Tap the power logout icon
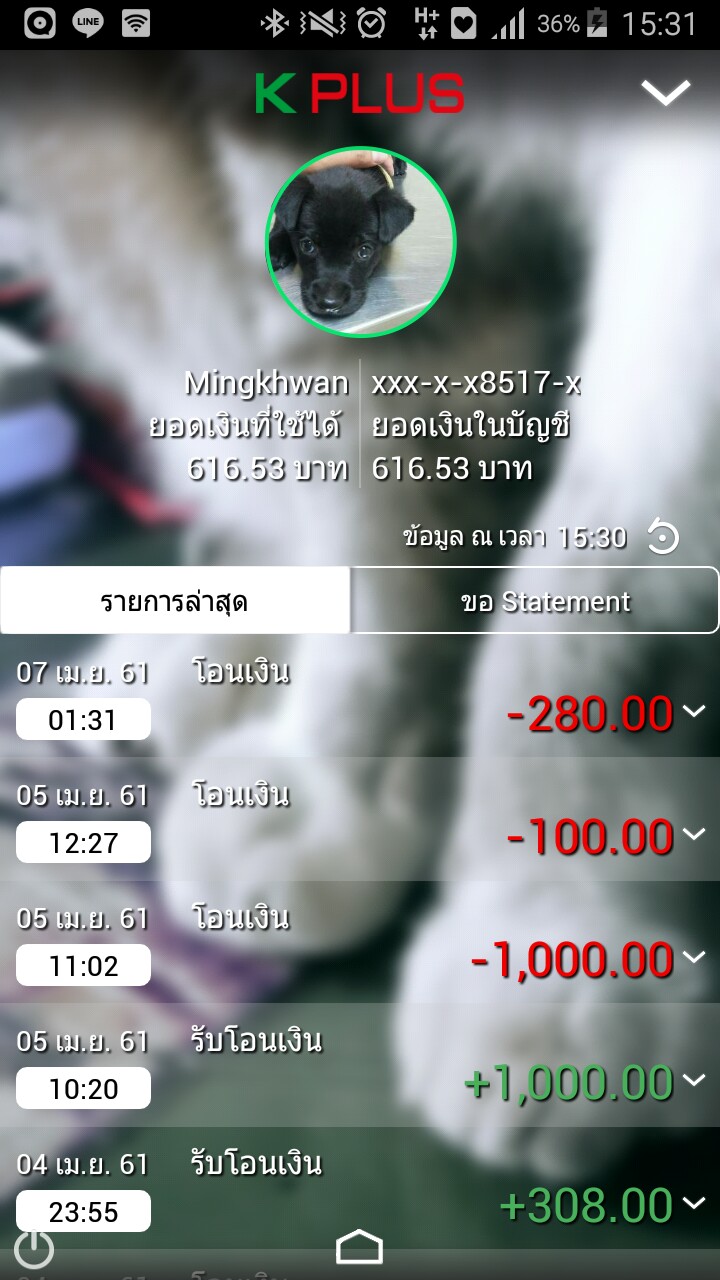The width and height of the screenshot is (720, 1280). tap(35, 1247)
